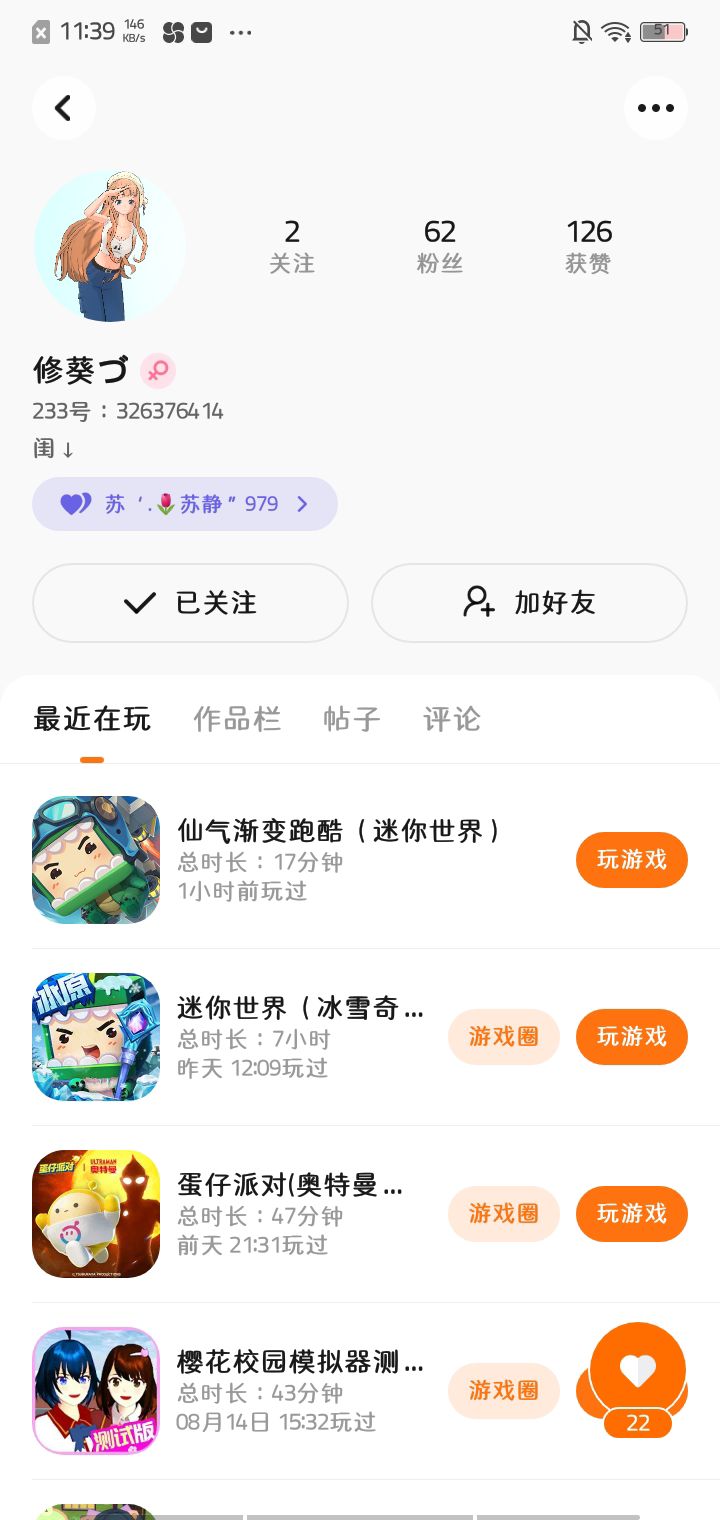Open 游戏圈 for 樱花校园模拟器
The height and width of the screenshot is (1520, 720).
click(x=503, y=1391)
